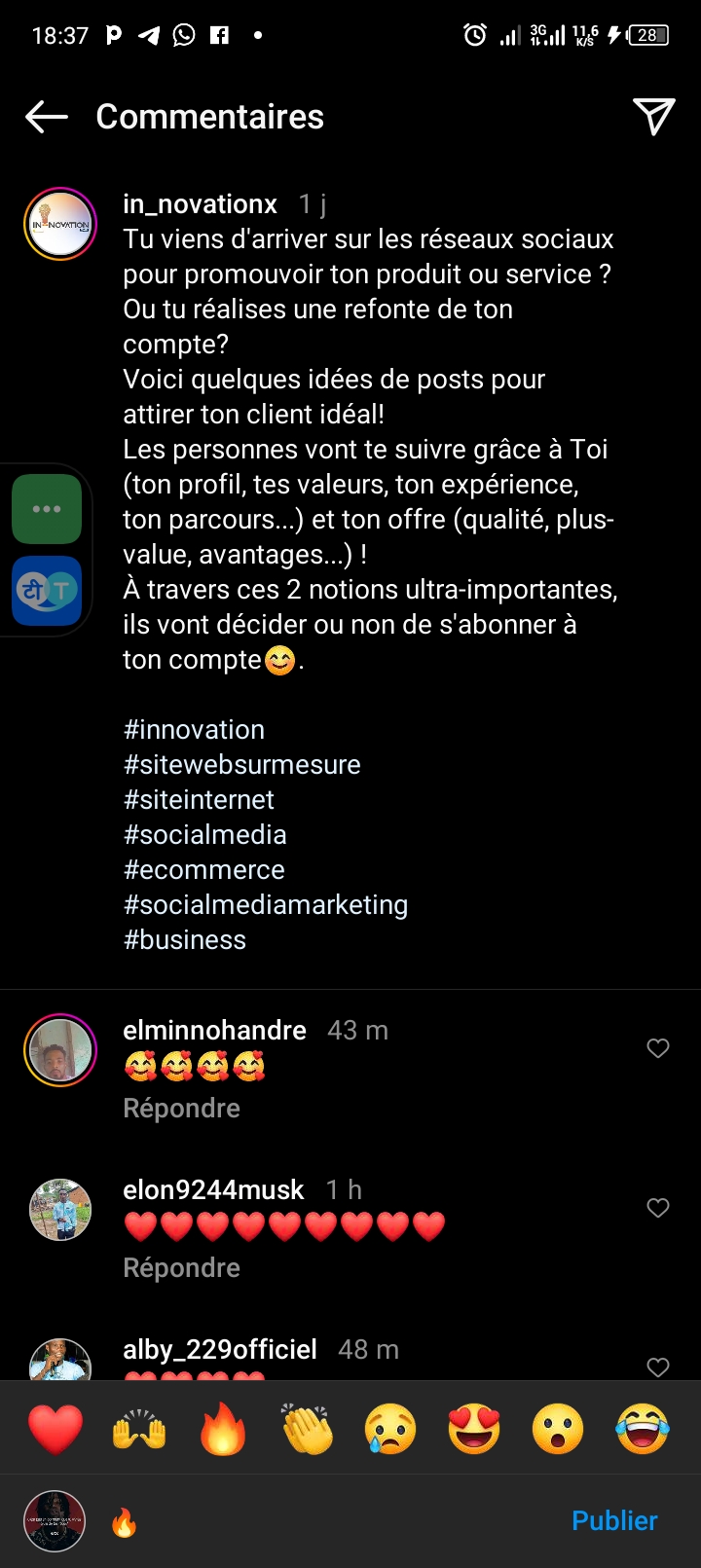
Task: Open the #business hashtag
Action: coord(184,940)
